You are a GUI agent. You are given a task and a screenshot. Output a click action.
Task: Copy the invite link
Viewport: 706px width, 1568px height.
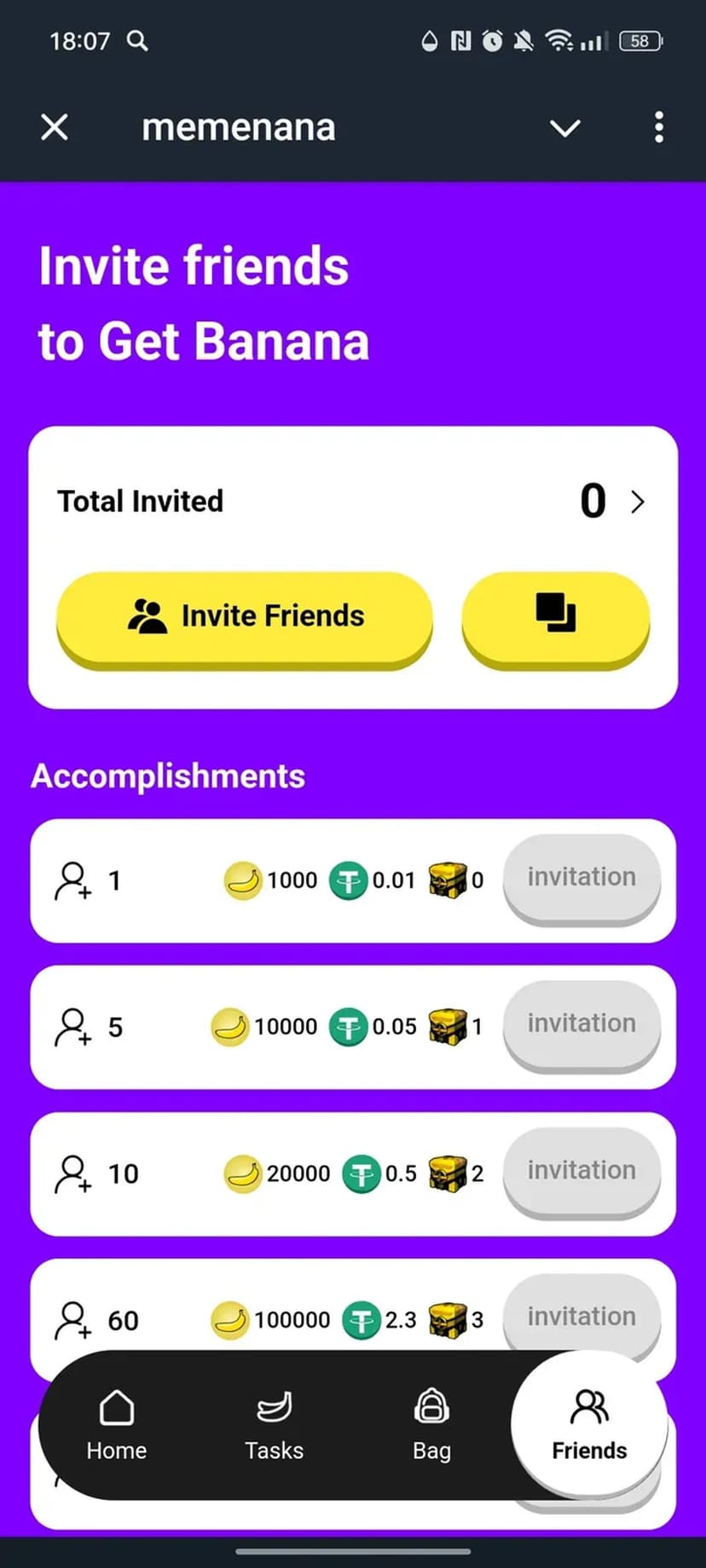555,614
